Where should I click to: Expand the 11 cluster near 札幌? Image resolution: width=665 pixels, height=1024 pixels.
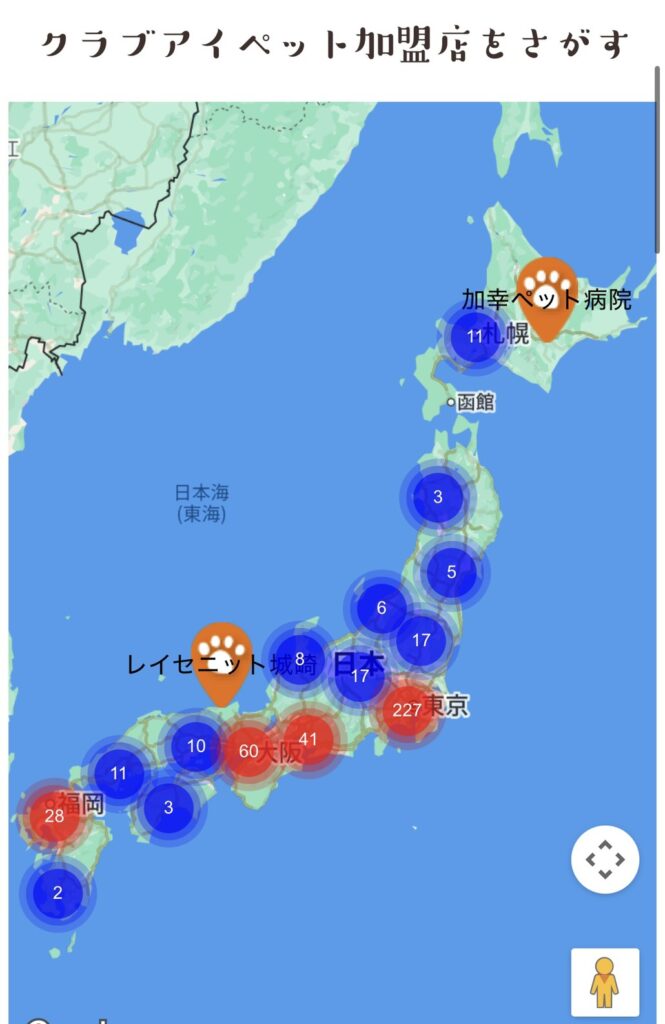(x=475, y=336)
